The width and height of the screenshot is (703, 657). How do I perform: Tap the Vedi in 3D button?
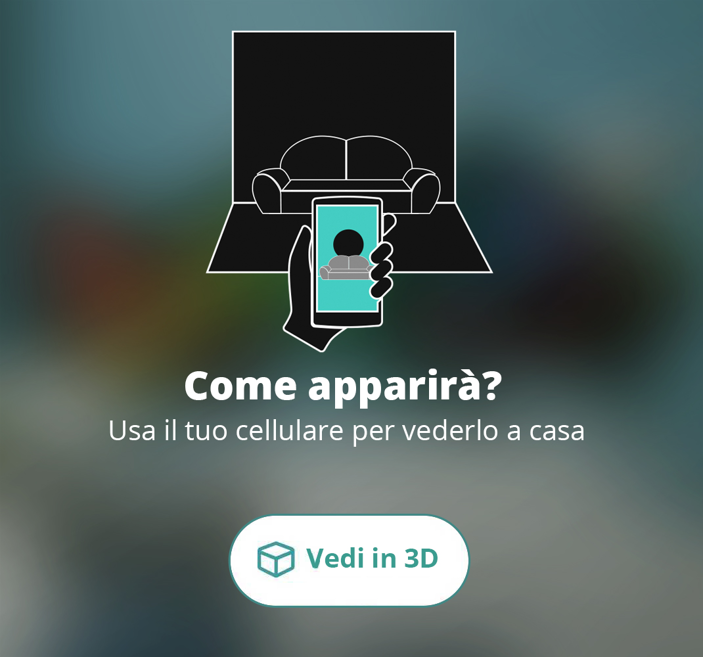point(349,559)
